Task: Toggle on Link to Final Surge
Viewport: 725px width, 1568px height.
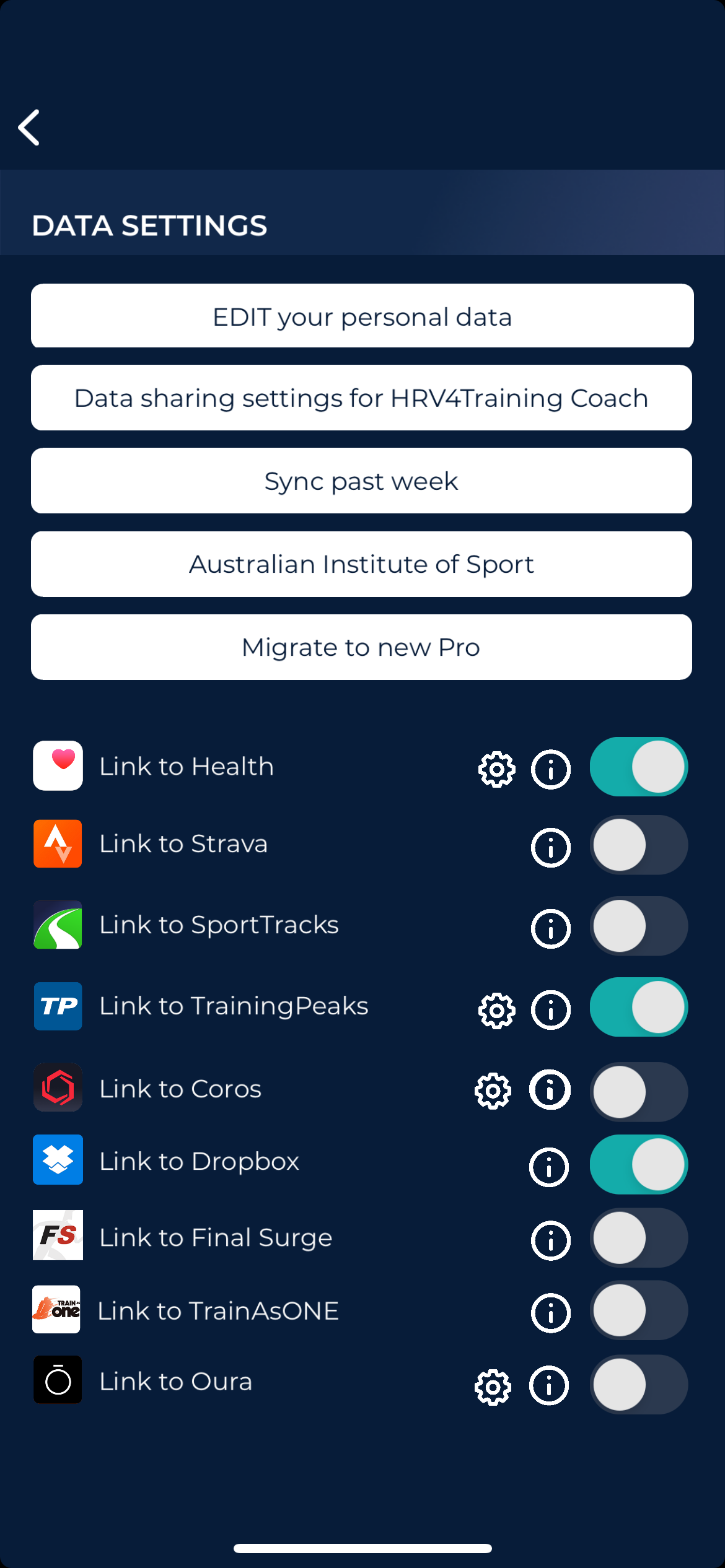Action: [x=638, y=1237]
